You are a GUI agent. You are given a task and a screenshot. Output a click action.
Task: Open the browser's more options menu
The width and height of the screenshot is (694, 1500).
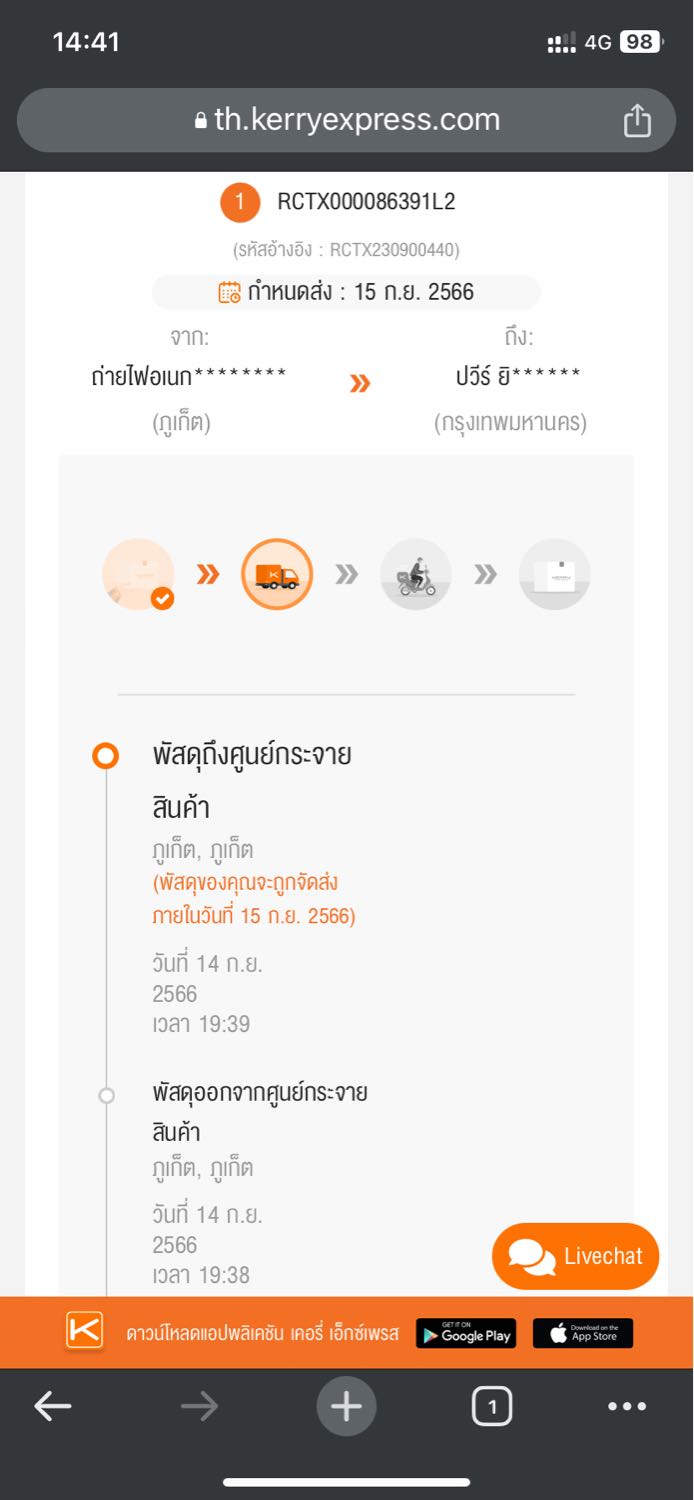tap(627, 1407)
